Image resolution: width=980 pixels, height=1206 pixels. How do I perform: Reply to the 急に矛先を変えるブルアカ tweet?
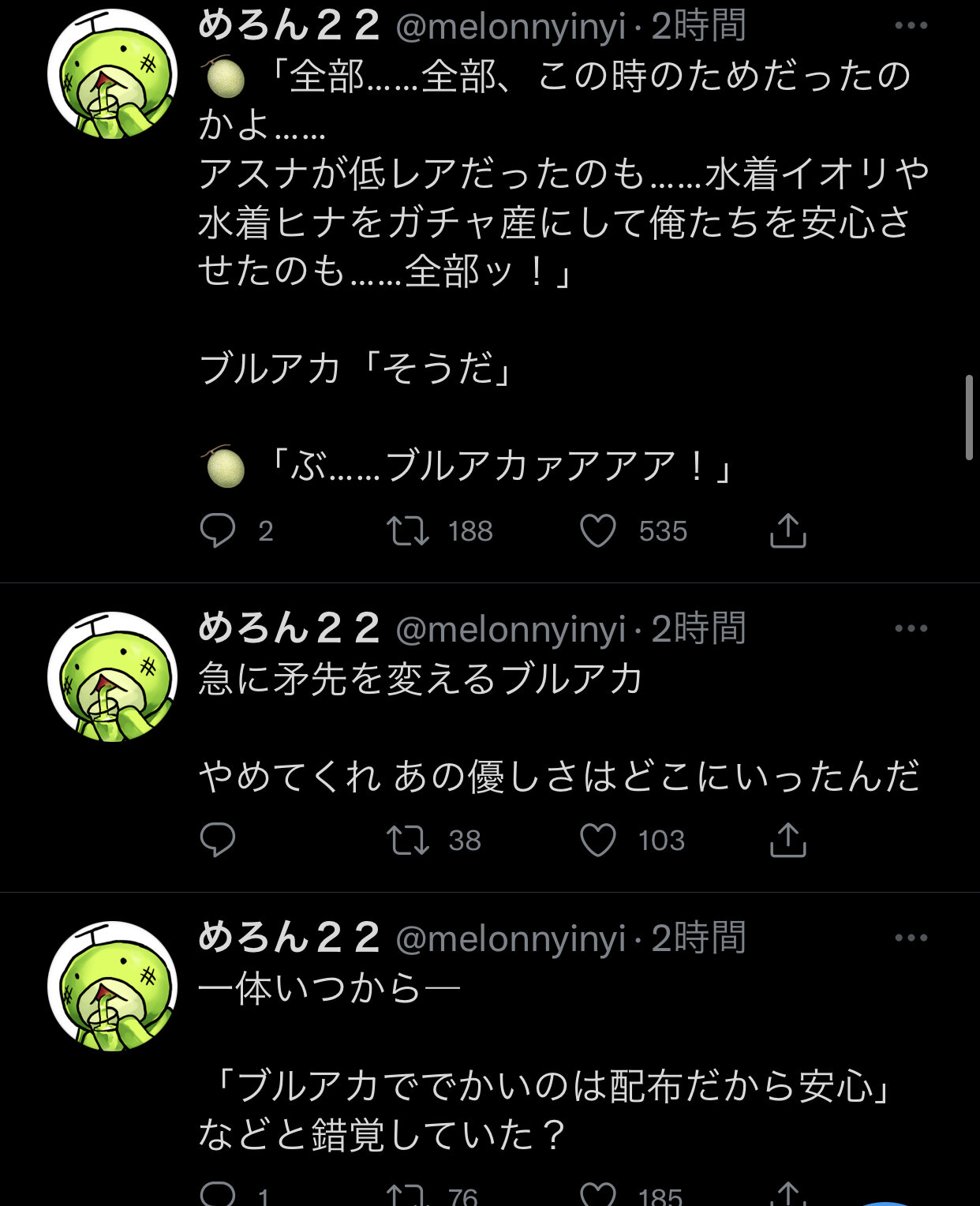coord(218,840)
